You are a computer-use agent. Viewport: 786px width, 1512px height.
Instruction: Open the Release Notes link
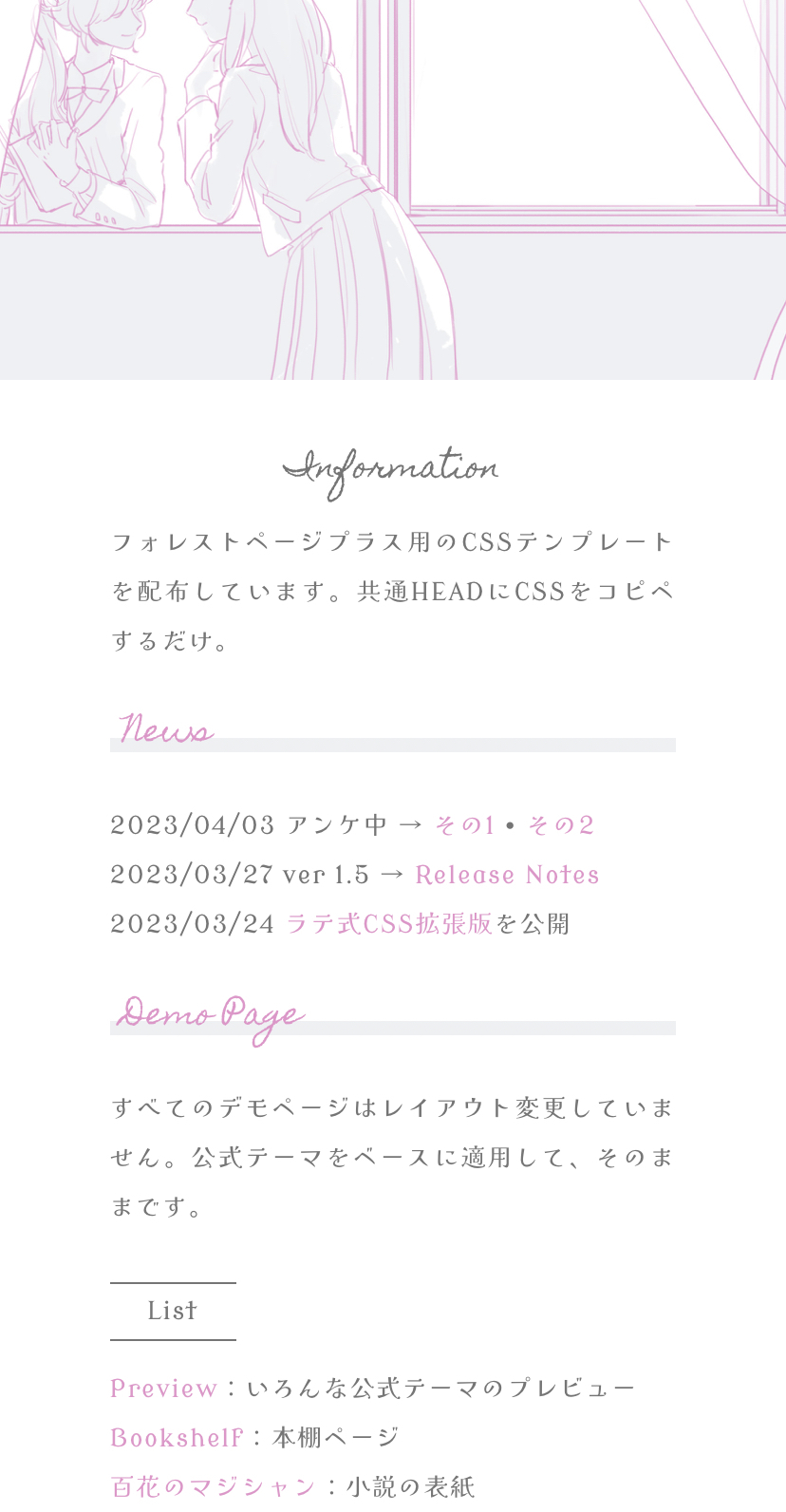coord(507,875)
